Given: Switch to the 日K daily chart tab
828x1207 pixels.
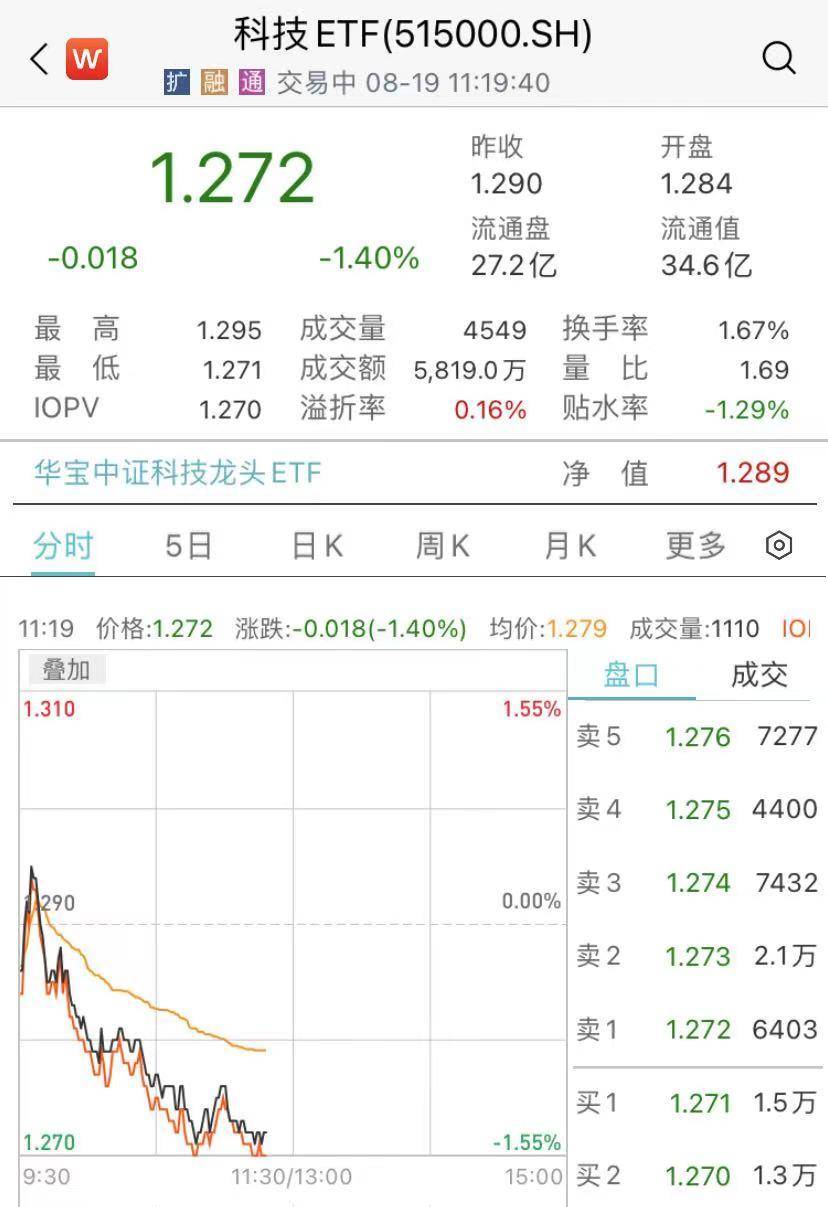Looking at the screenshot, I should 314,546.
